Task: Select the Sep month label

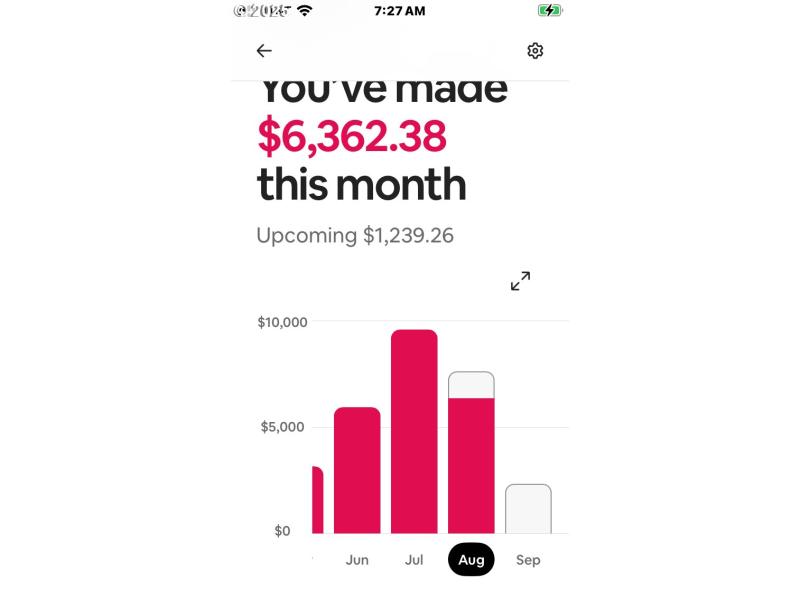Action: pyautogui.click(x=528, y=560)
